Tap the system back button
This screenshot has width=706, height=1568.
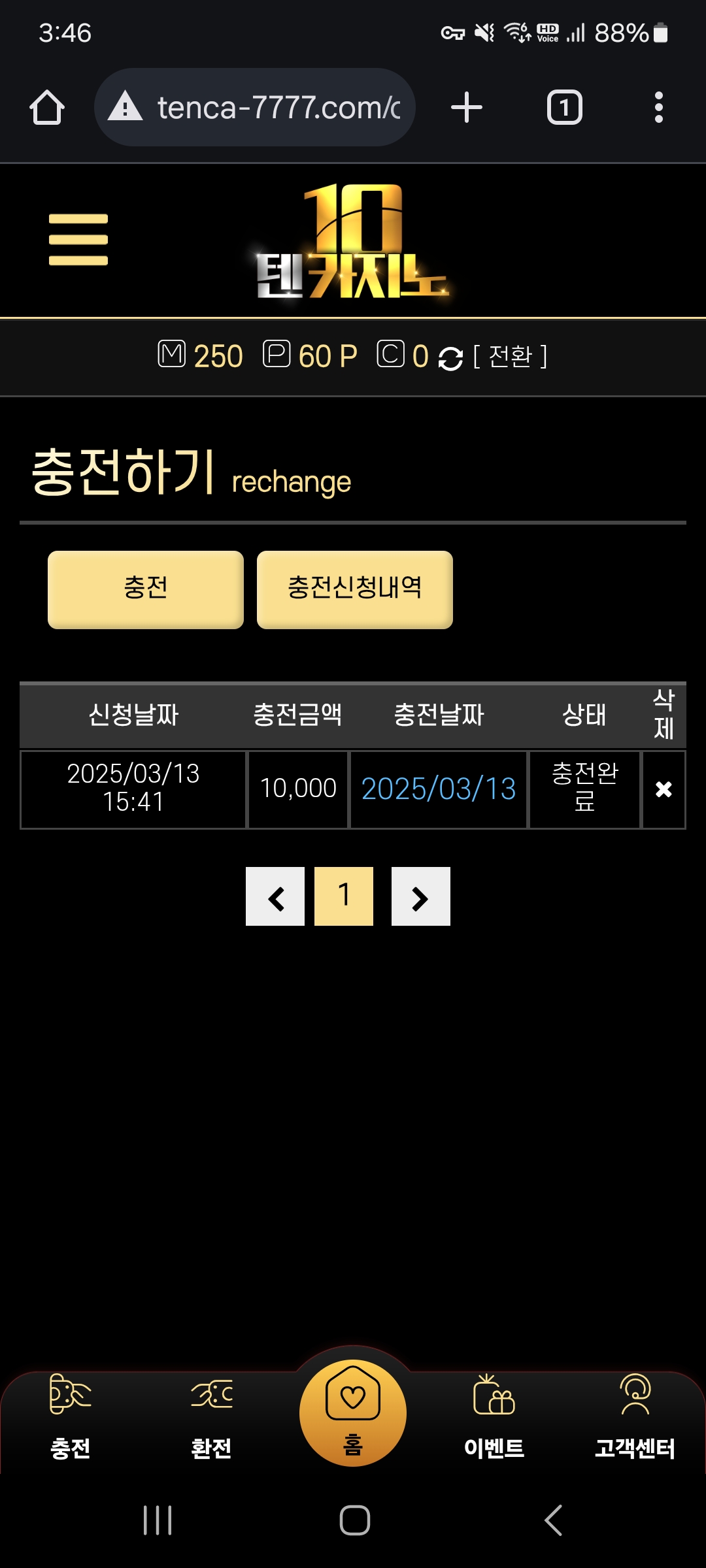[x=553, y=1520]
